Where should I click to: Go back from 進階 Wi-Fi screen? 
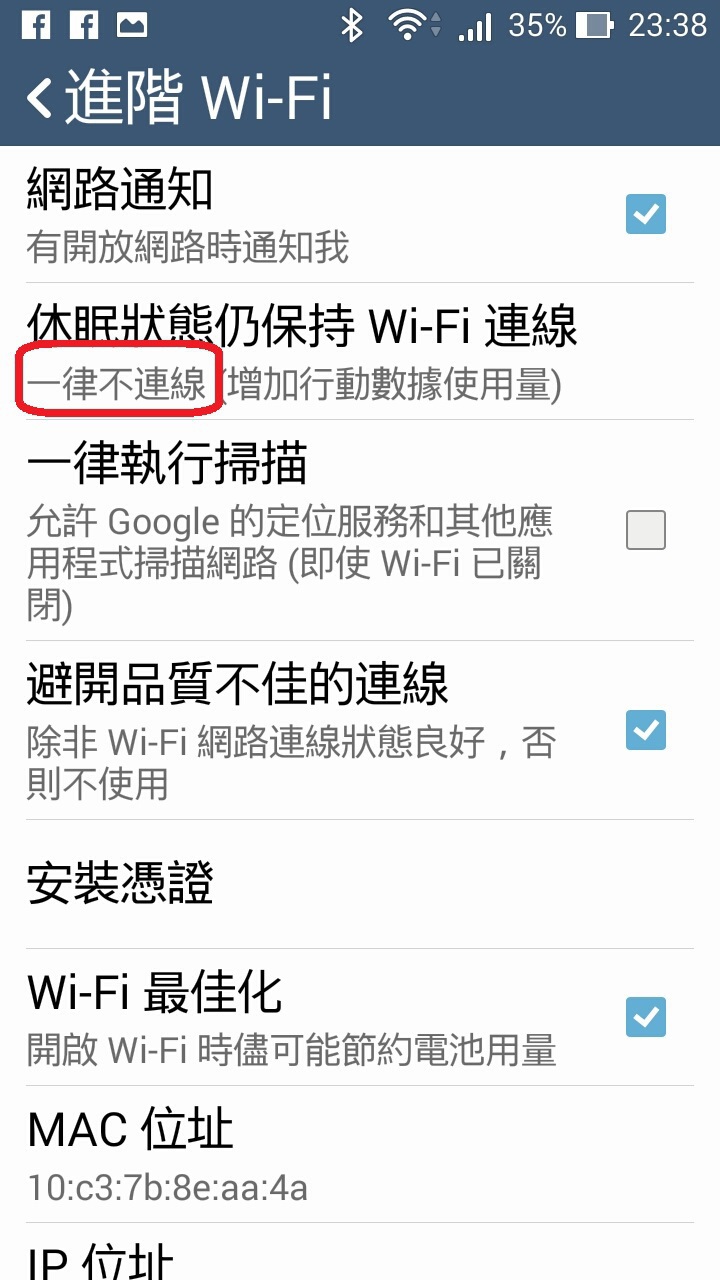[40, 98]
